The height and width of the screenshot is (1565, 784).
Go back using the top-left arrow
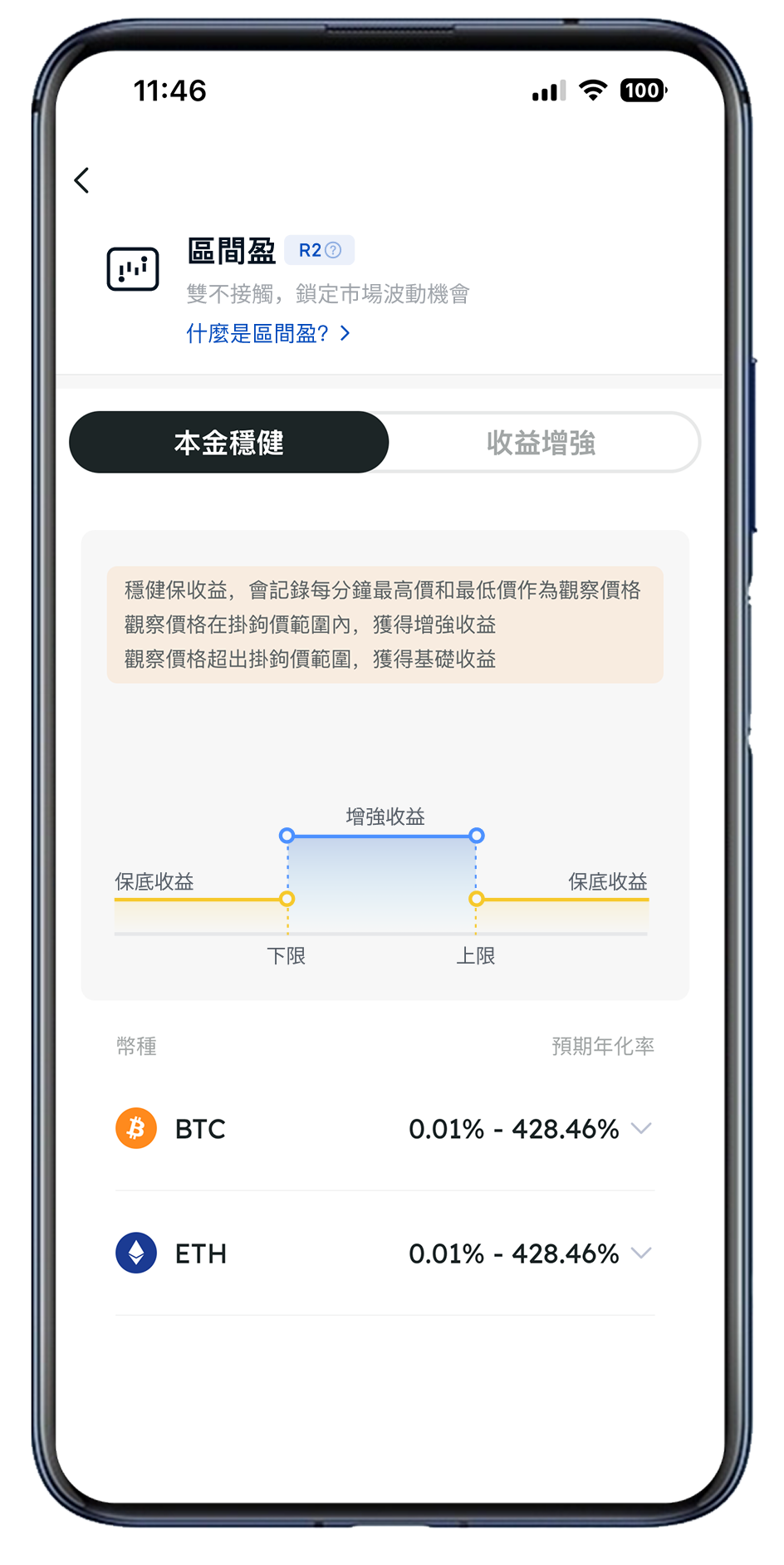point(81,180)
